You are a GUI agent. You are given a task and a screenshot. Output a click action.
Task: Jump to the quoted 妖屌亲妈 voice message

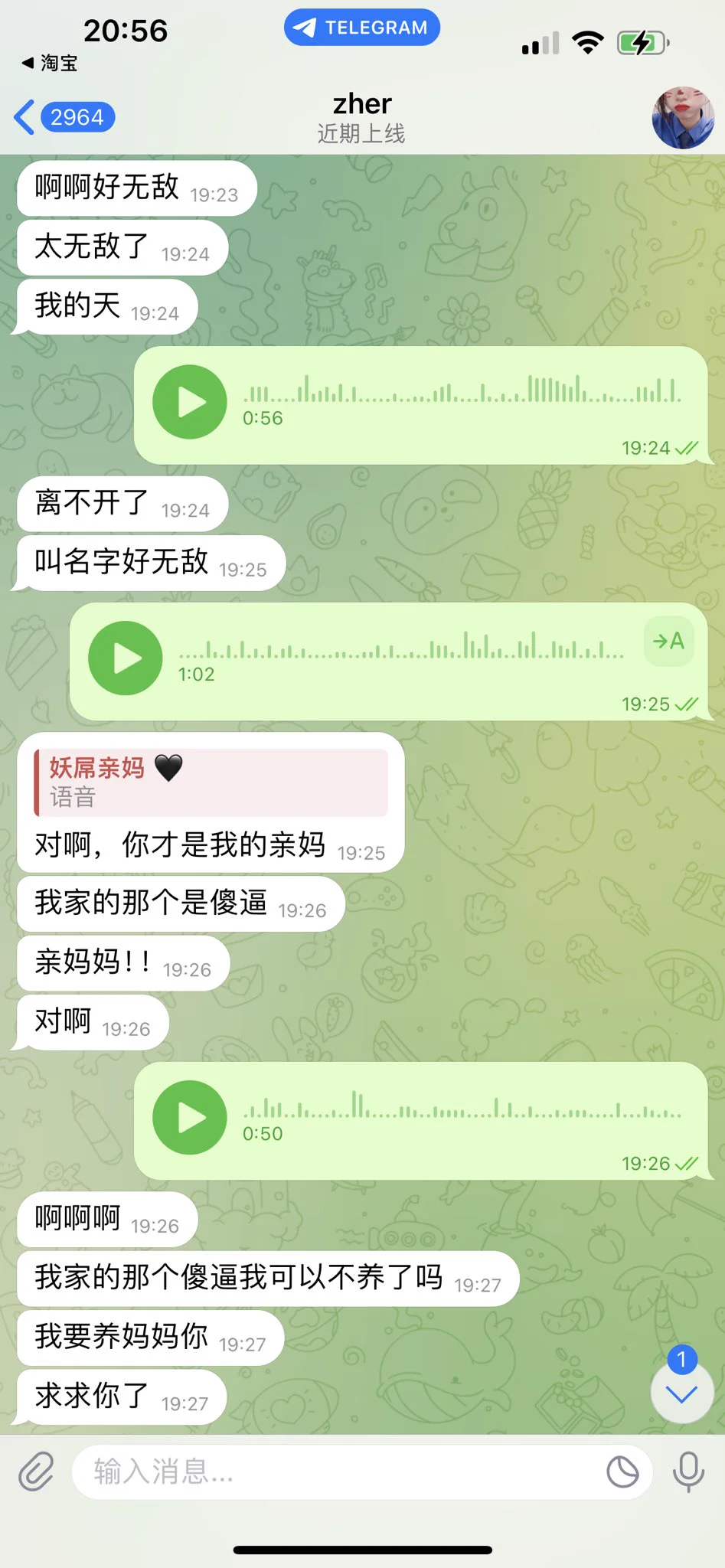pyautogui.click(x=211, y=782)
